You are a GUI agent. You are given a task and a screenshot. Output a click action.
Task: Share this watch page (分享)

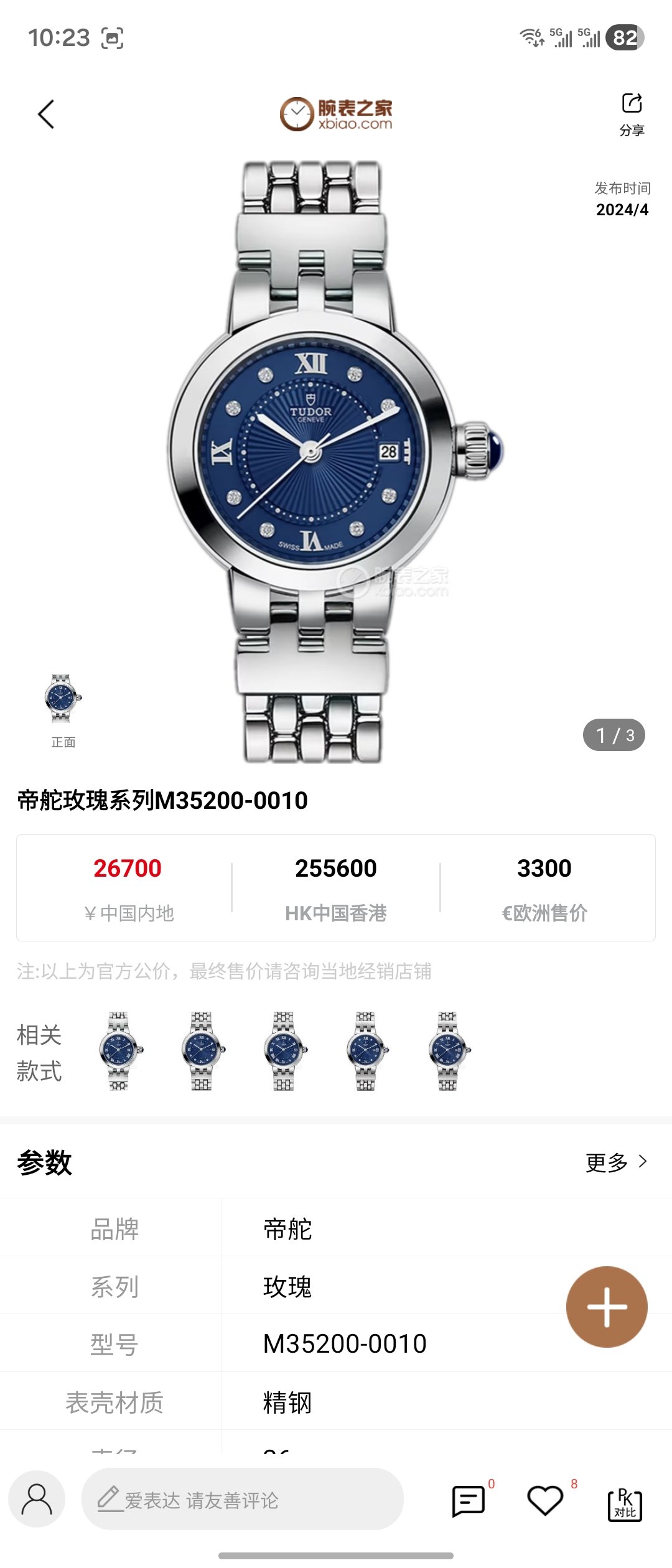point(632,113)
